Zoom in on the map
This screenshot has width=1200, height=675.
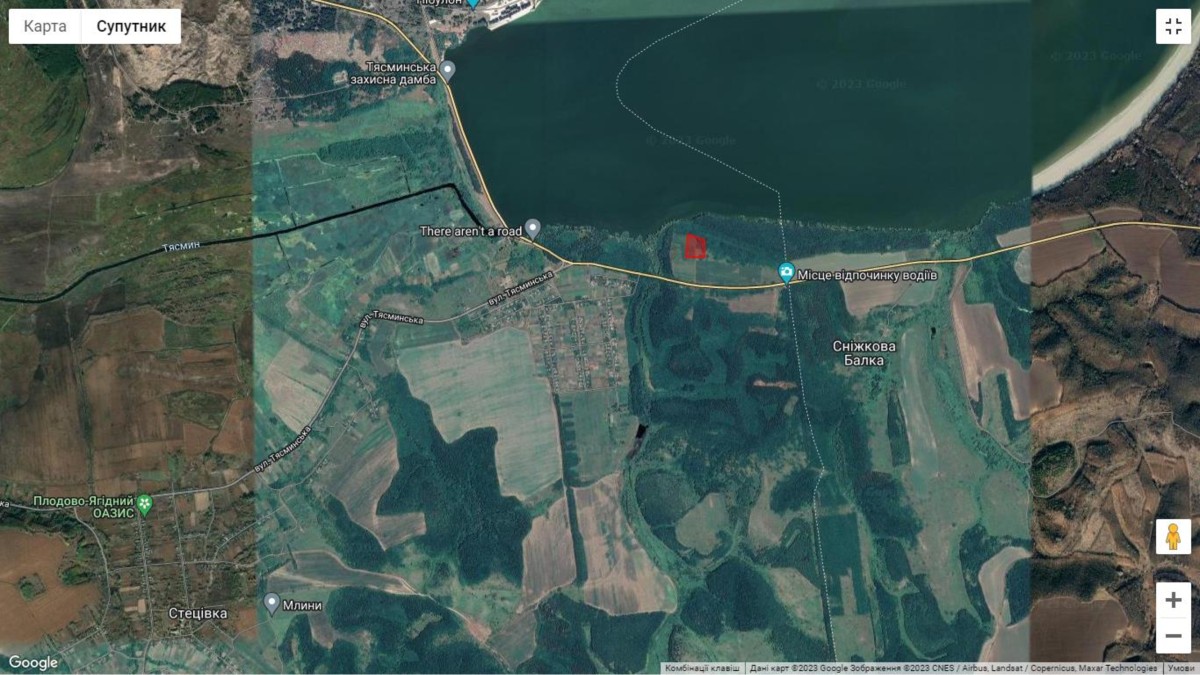1173,600
